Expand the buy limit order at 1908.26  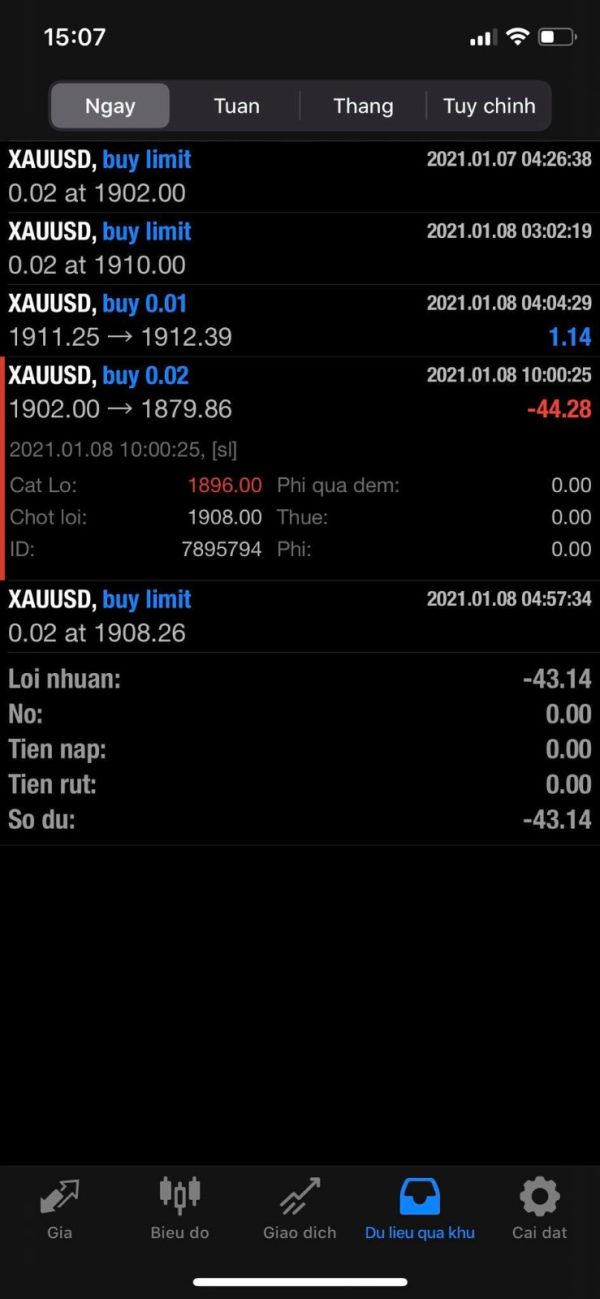coord(300,616)
